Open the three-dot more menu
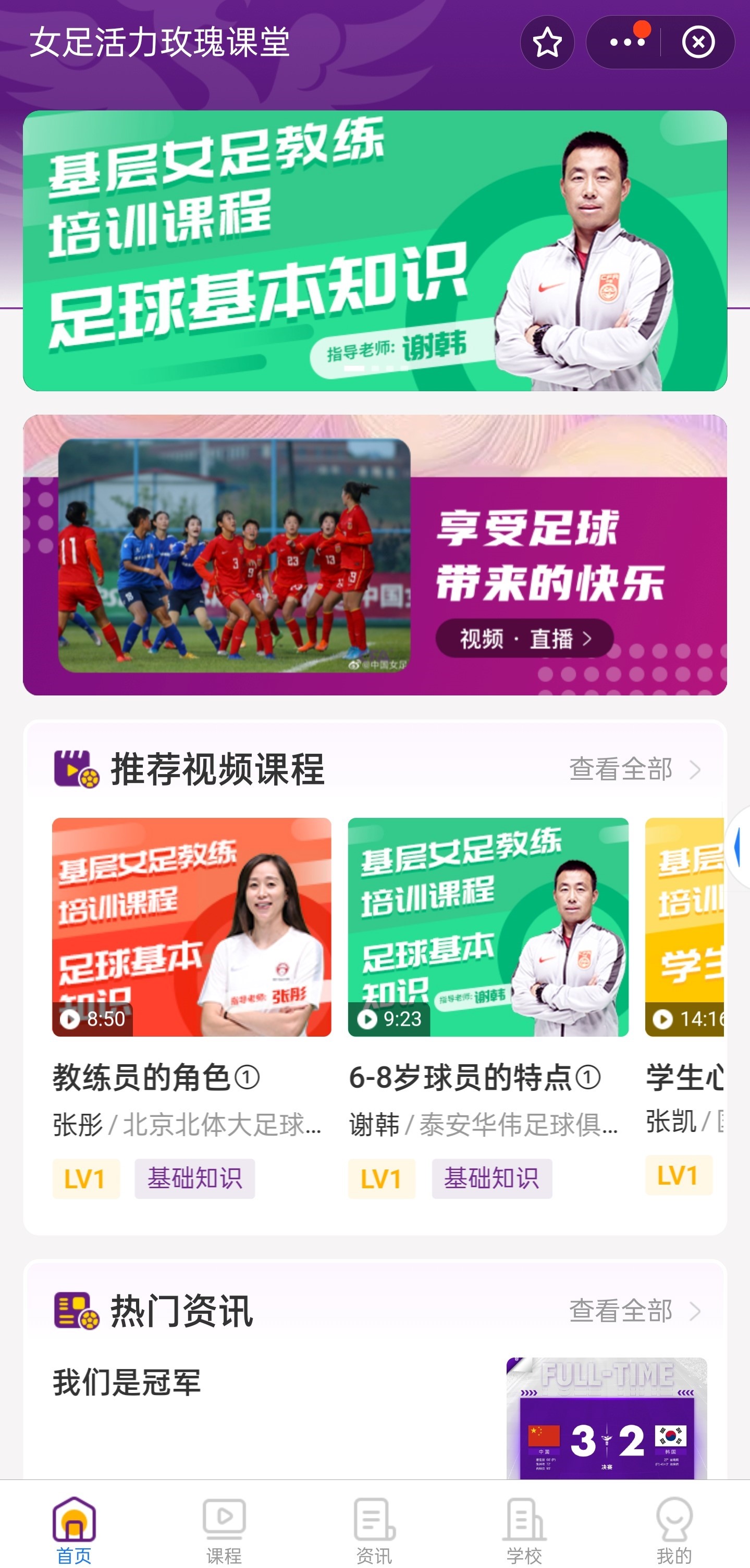Screen dimensions: 750x1568 pos(627,43)
